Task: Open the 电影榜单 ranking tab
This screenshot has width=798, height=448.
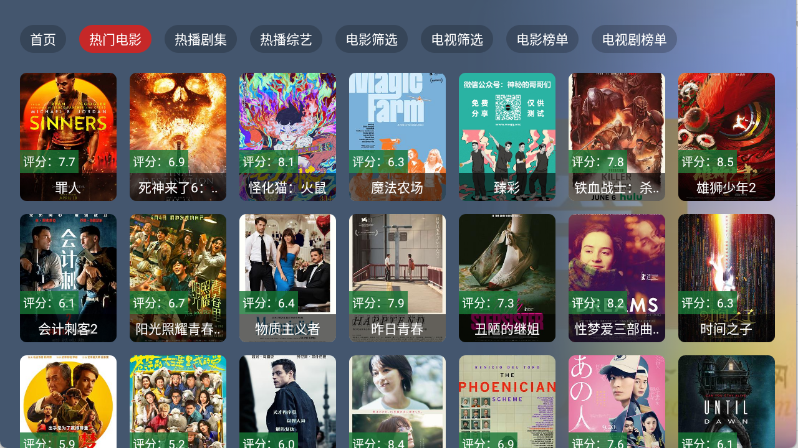Action: 542,40
